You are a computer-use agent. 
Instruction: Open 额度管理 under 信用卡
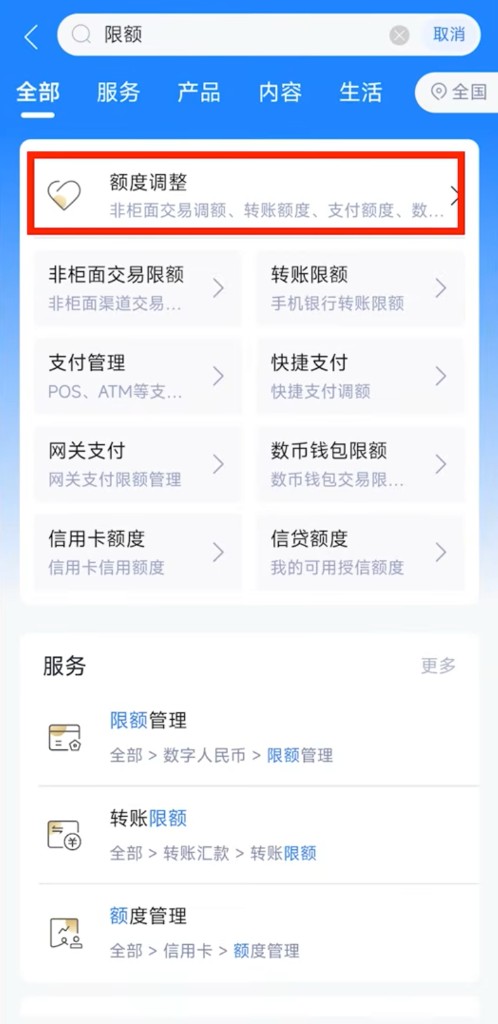(x=258, y=933)
